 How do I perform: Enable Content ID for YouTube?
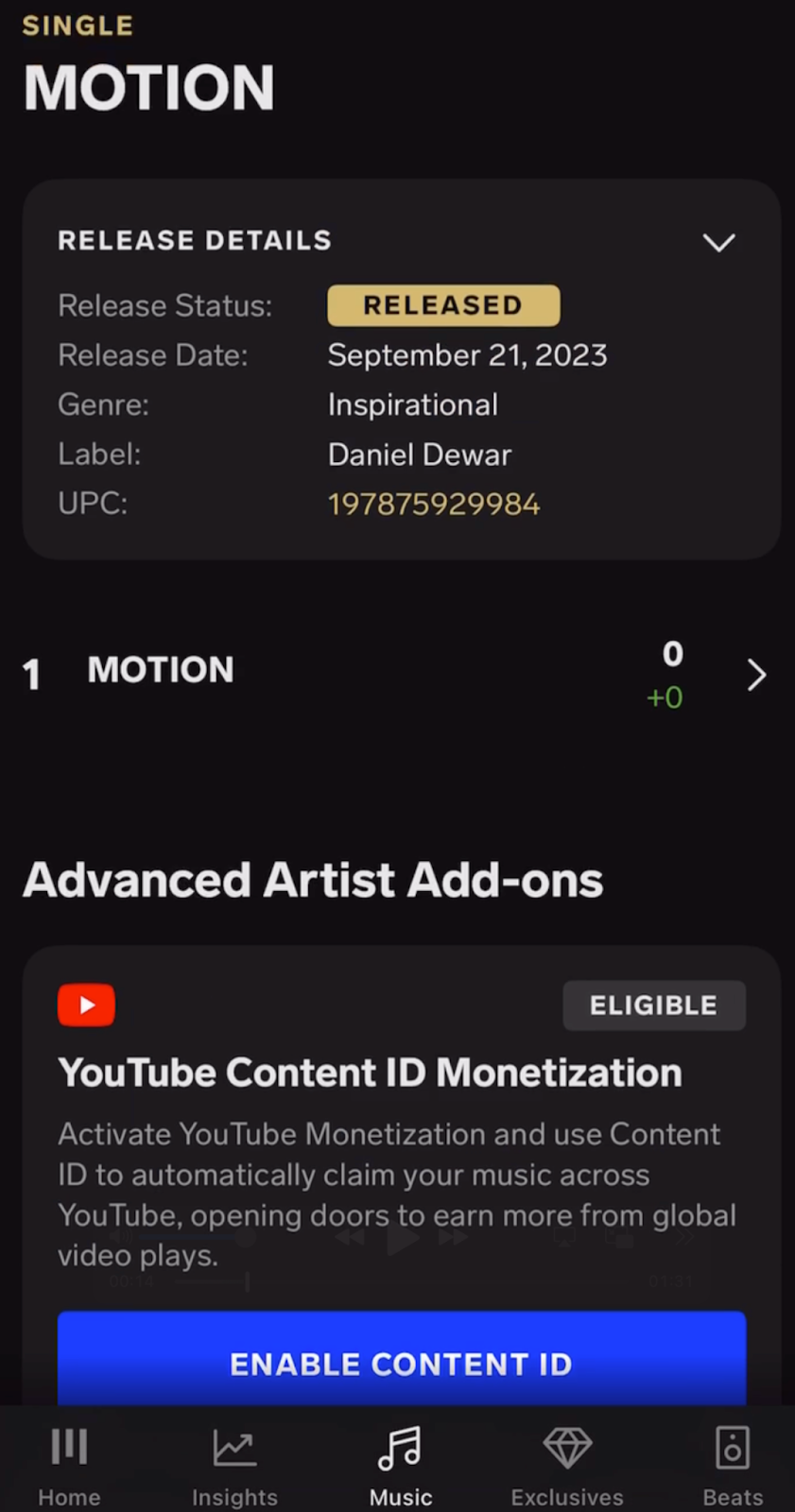click(x=402, y=1361)
